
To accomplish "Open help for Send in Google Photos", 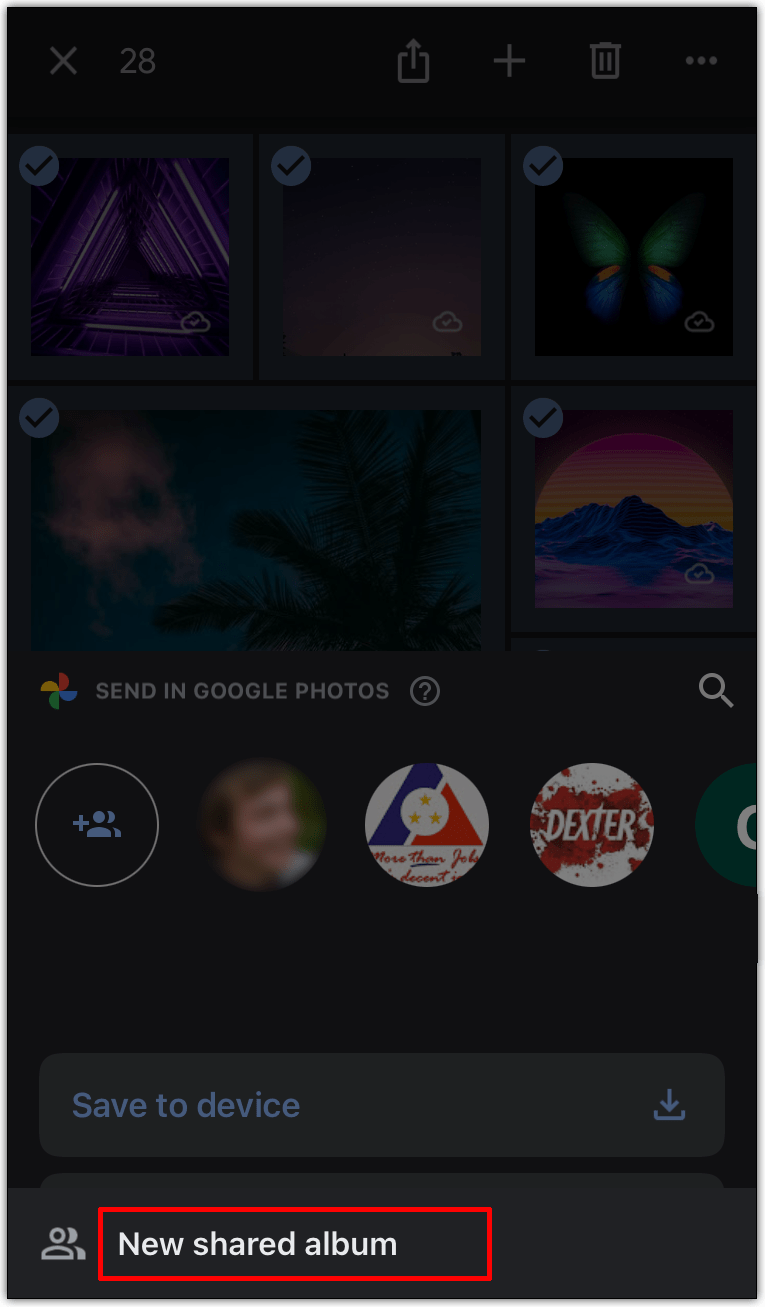I will pos(425,691).
